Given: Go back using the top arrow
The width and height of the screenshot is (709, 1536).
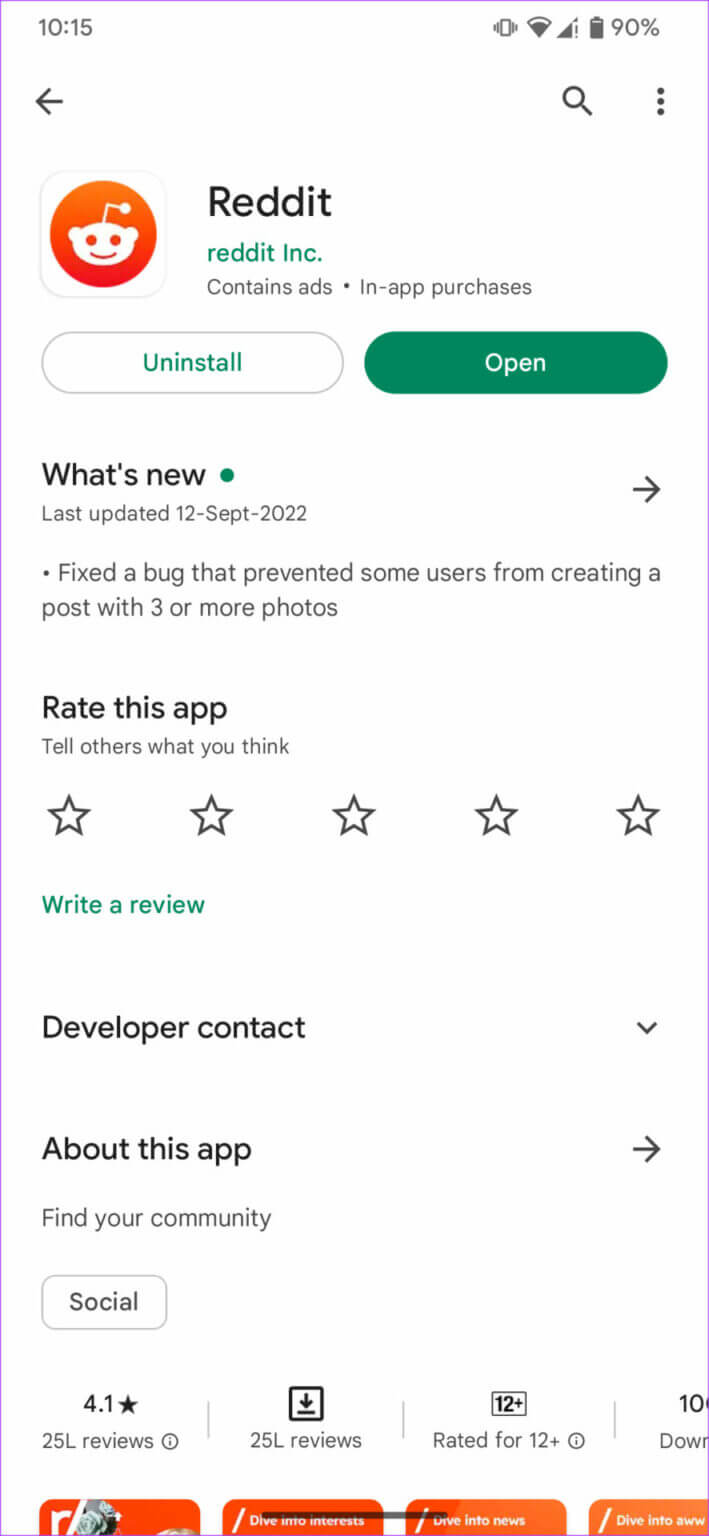Looking at the screenshot, I should pos(49,101).
